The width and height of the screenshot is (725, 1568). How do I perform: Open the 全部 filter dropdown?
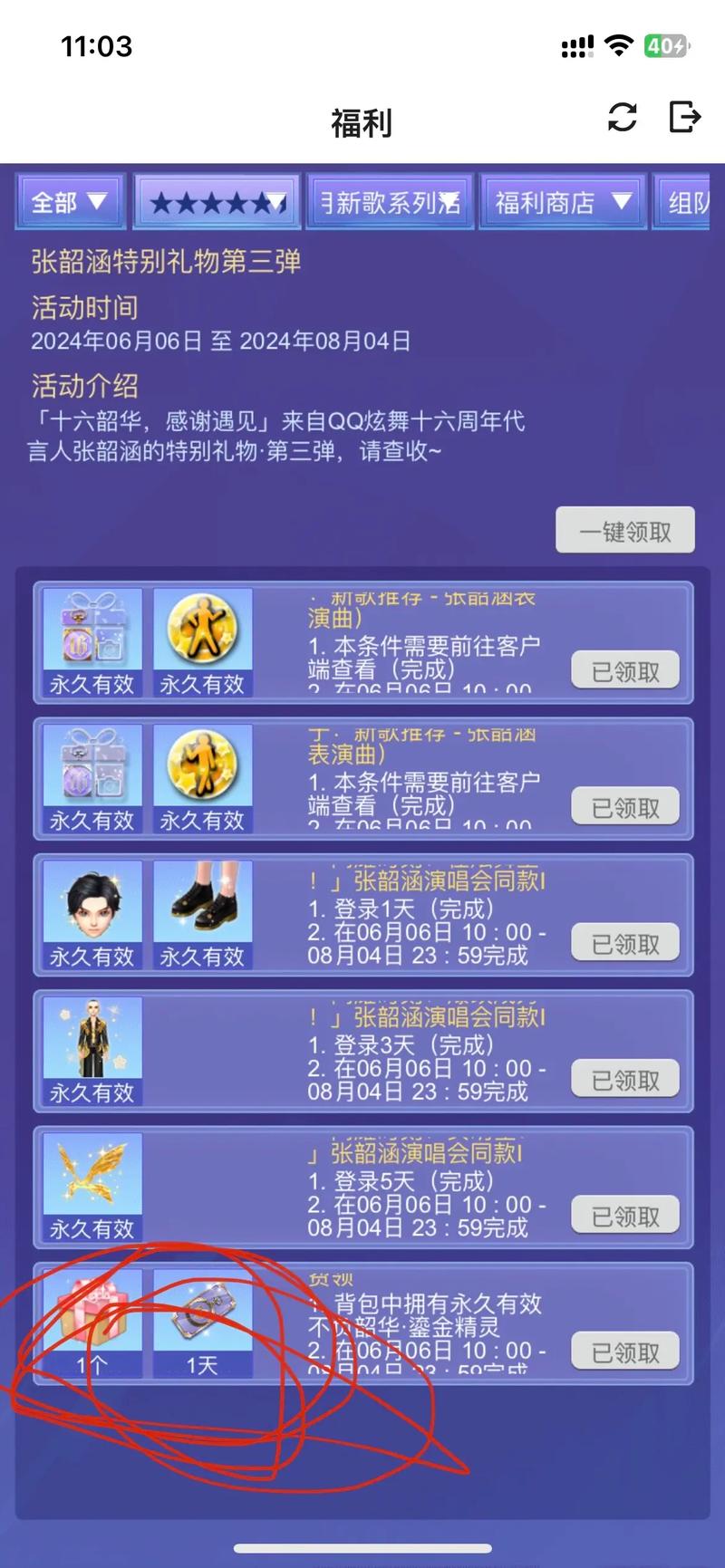coord(71,201)
